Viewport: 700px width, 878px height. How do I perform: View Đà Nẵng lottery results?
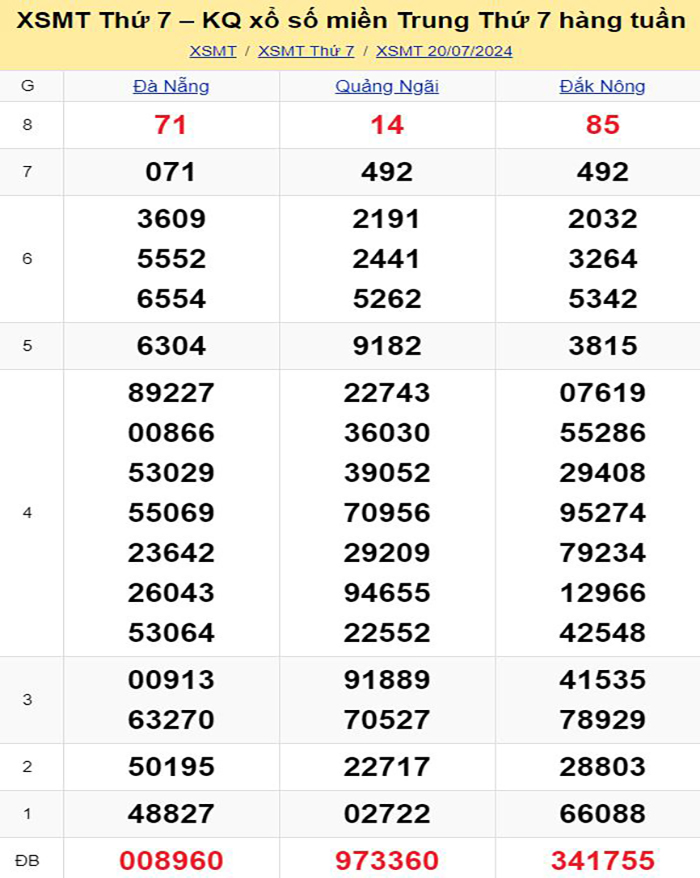click(x=171, y=86)
